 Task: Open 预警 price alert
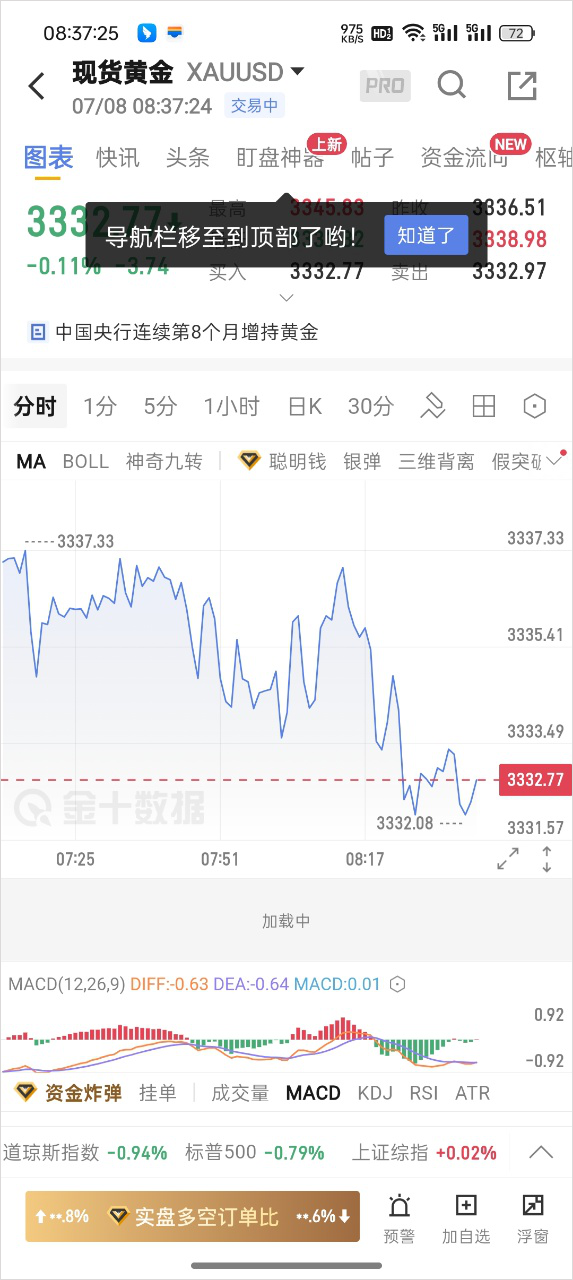click(x=399, y=1218)
